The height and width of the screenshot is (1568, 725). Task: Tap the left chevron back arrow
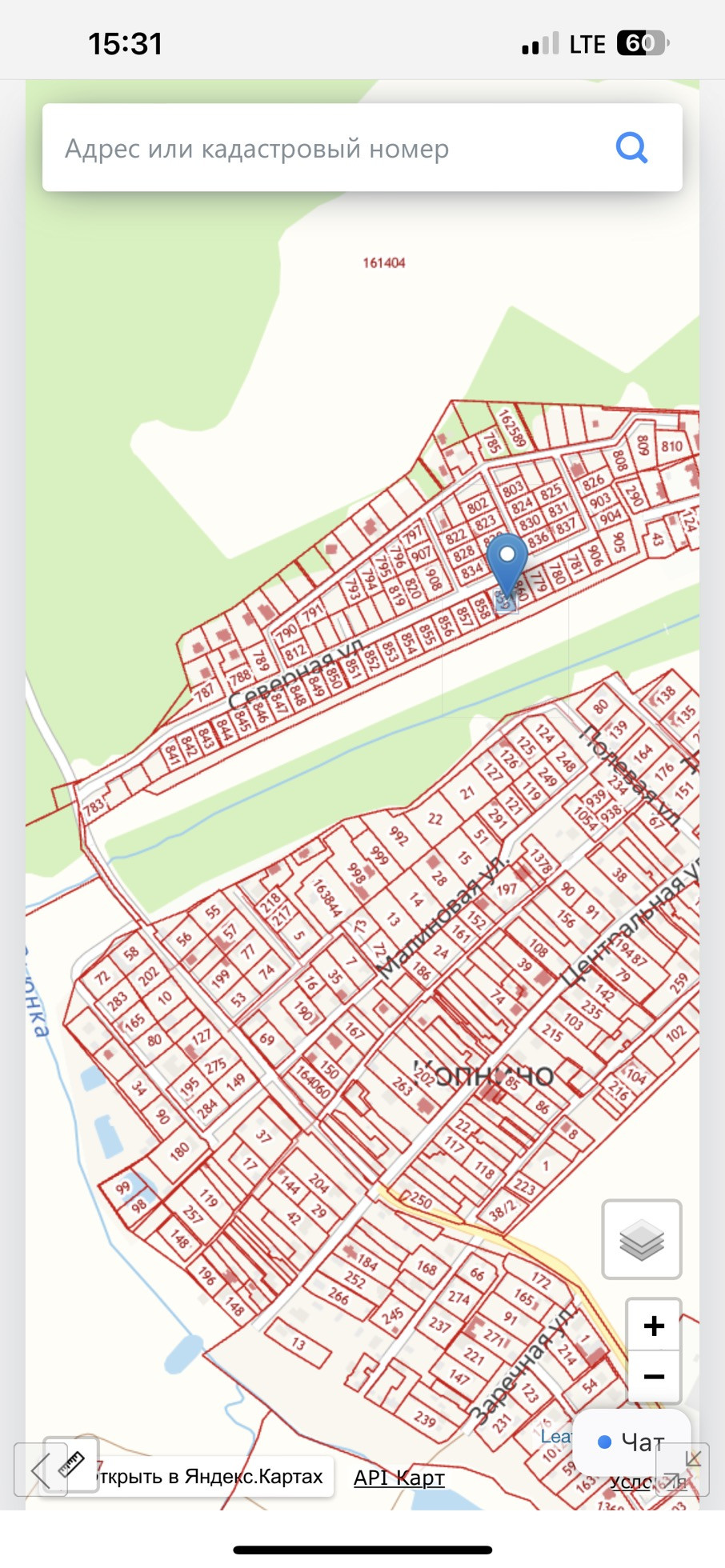coord(39,1470)
